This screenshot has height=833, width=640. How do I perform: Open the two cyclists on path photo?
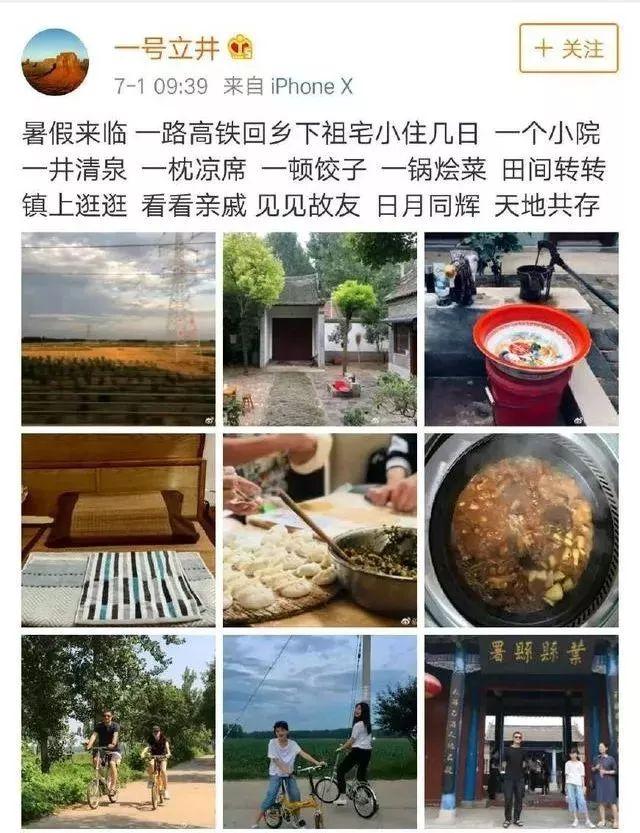[x=118, y=730]
